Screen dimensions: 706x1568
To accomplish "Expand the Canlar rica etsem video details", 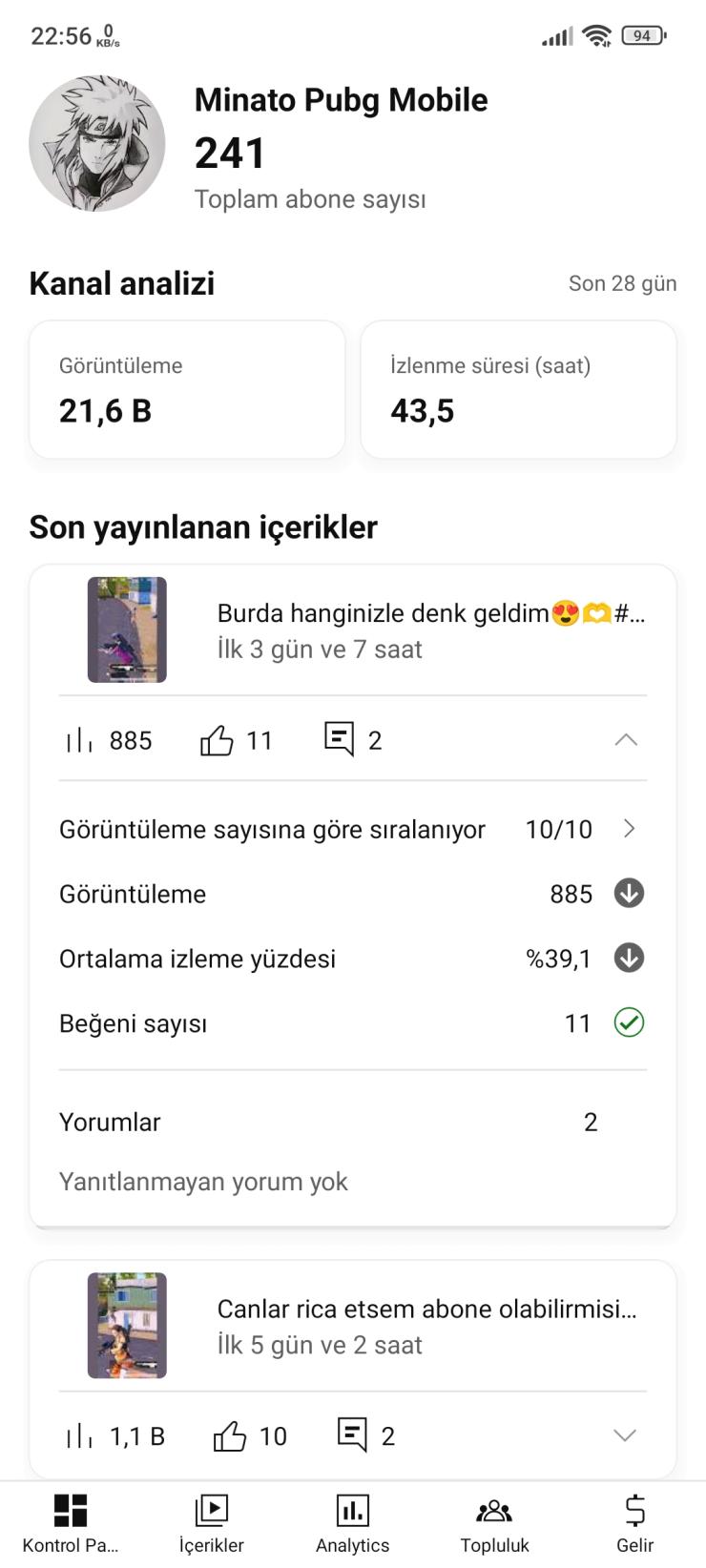I will click(x=624, y=1435).
